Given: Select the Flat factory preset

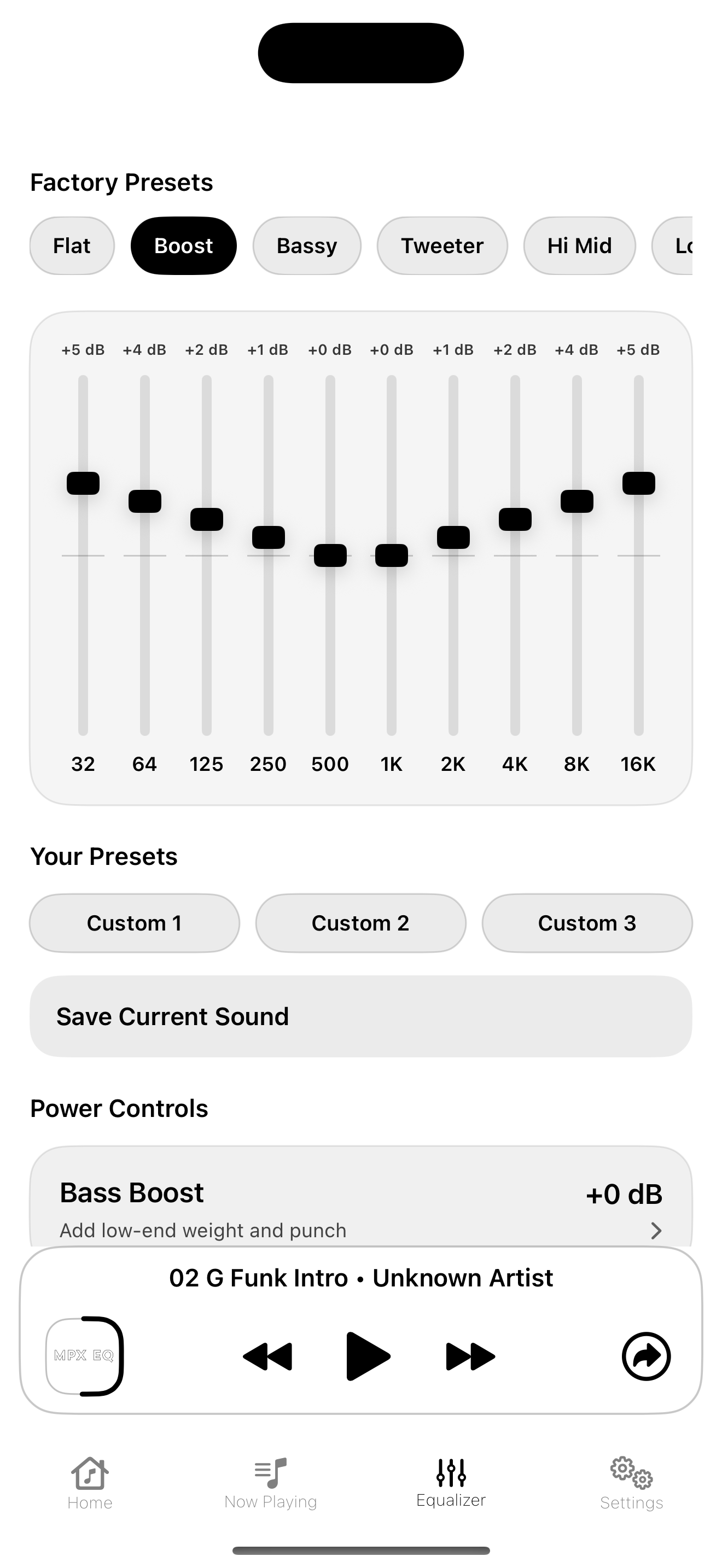Looking at the screenshot, I should (71, 245).
